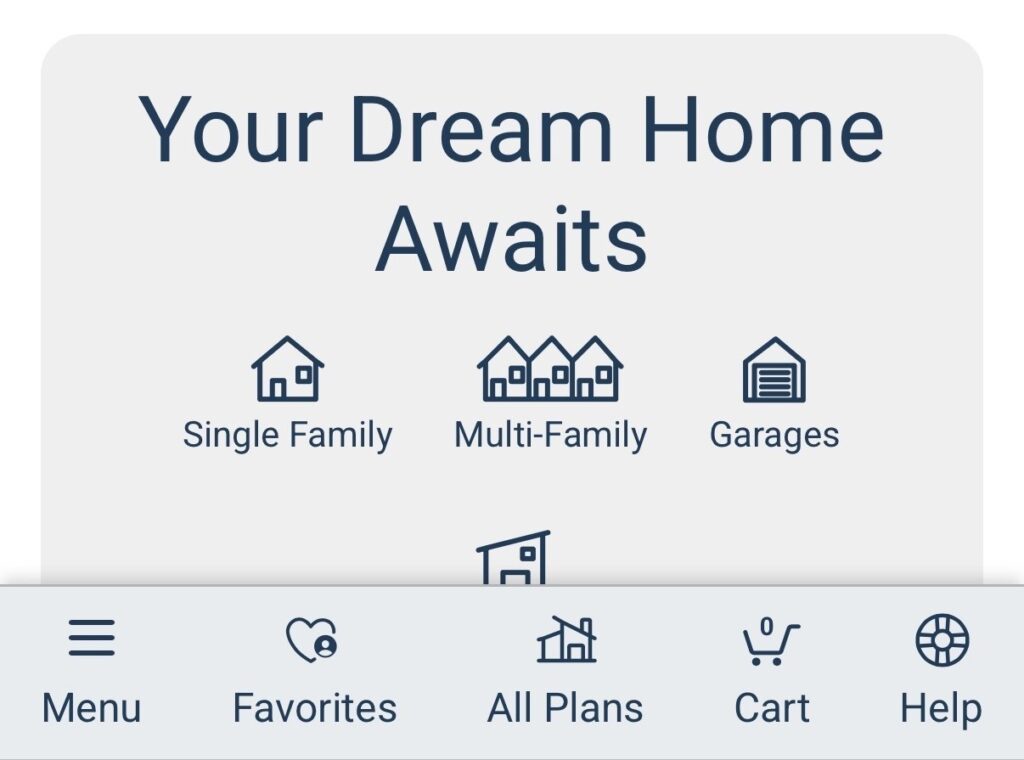Screen dimensions: 1024x760
Task: Browse Garages plans
Action: pyautogui.click(x=774, y=395)
